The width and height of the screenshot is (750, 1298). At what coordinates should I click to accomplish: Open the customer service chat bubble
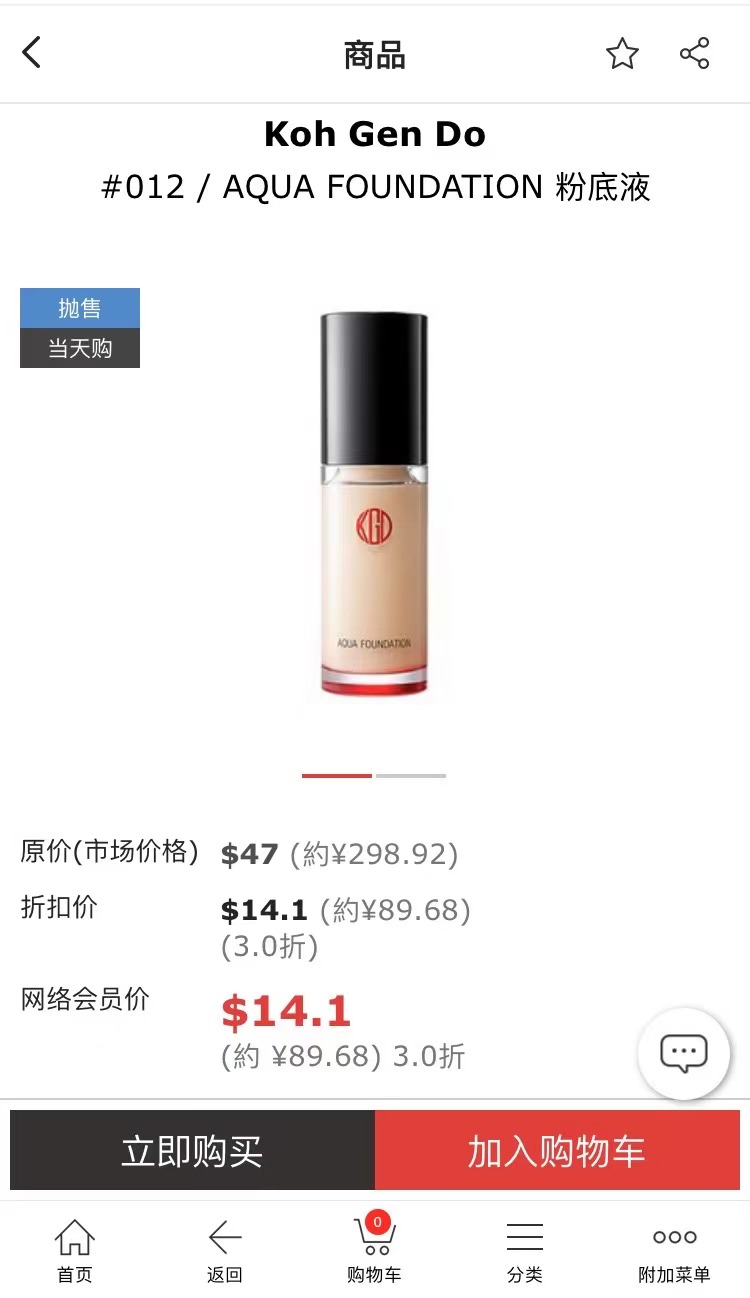684,1053
